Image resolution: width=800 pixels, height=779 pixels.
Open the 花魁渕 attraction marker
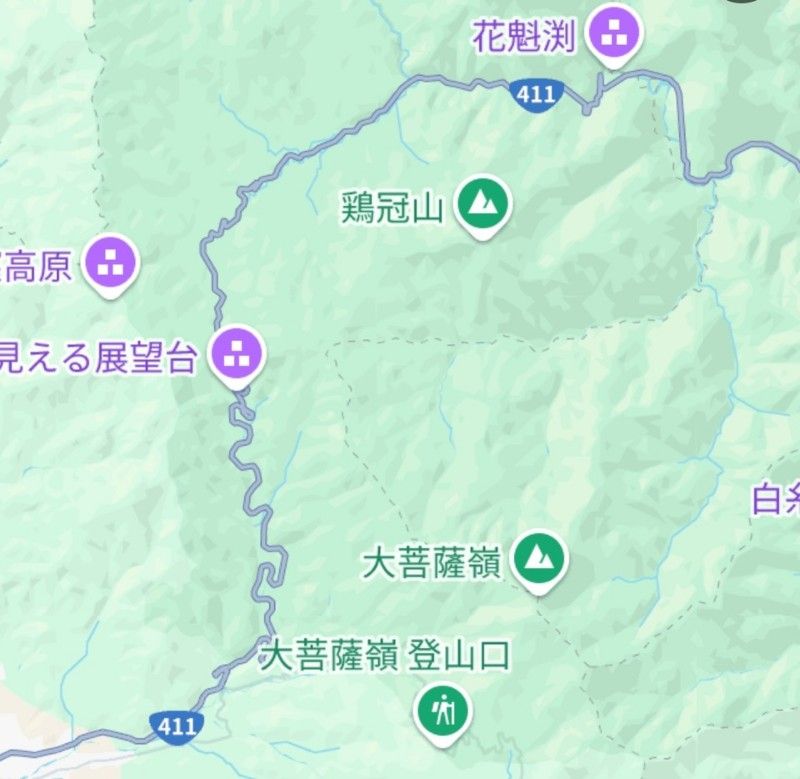point(614,32)
